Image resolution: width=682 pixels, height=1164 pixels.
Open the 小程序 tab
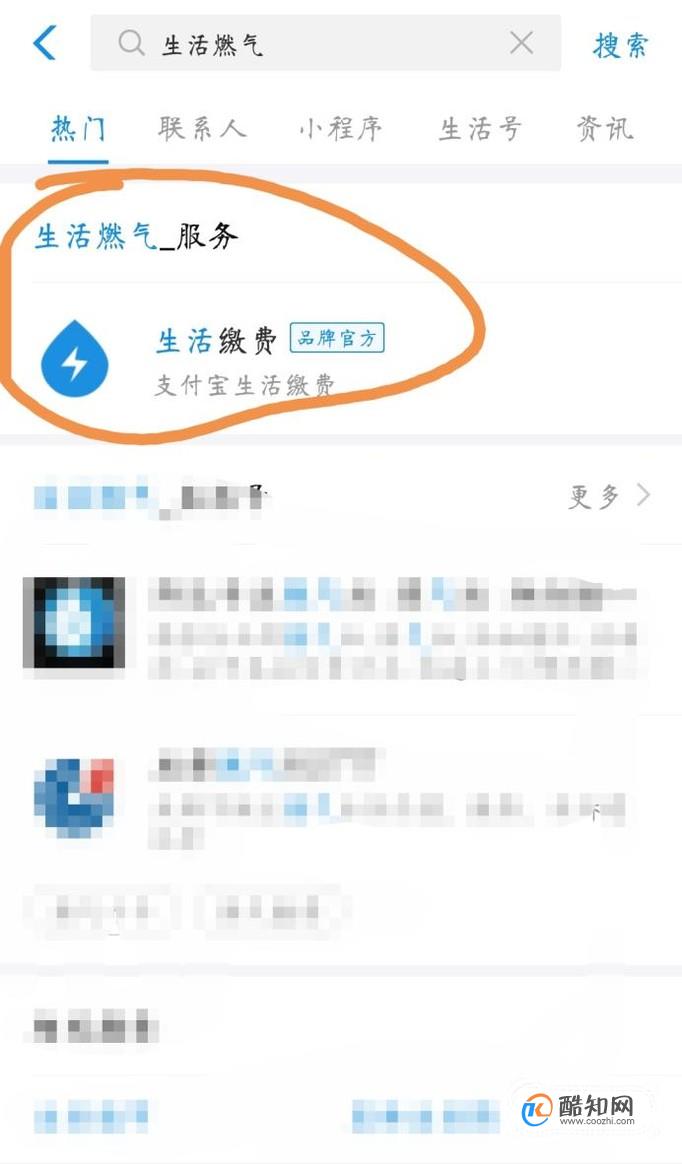pyautogui.click(x=341, y=128)
